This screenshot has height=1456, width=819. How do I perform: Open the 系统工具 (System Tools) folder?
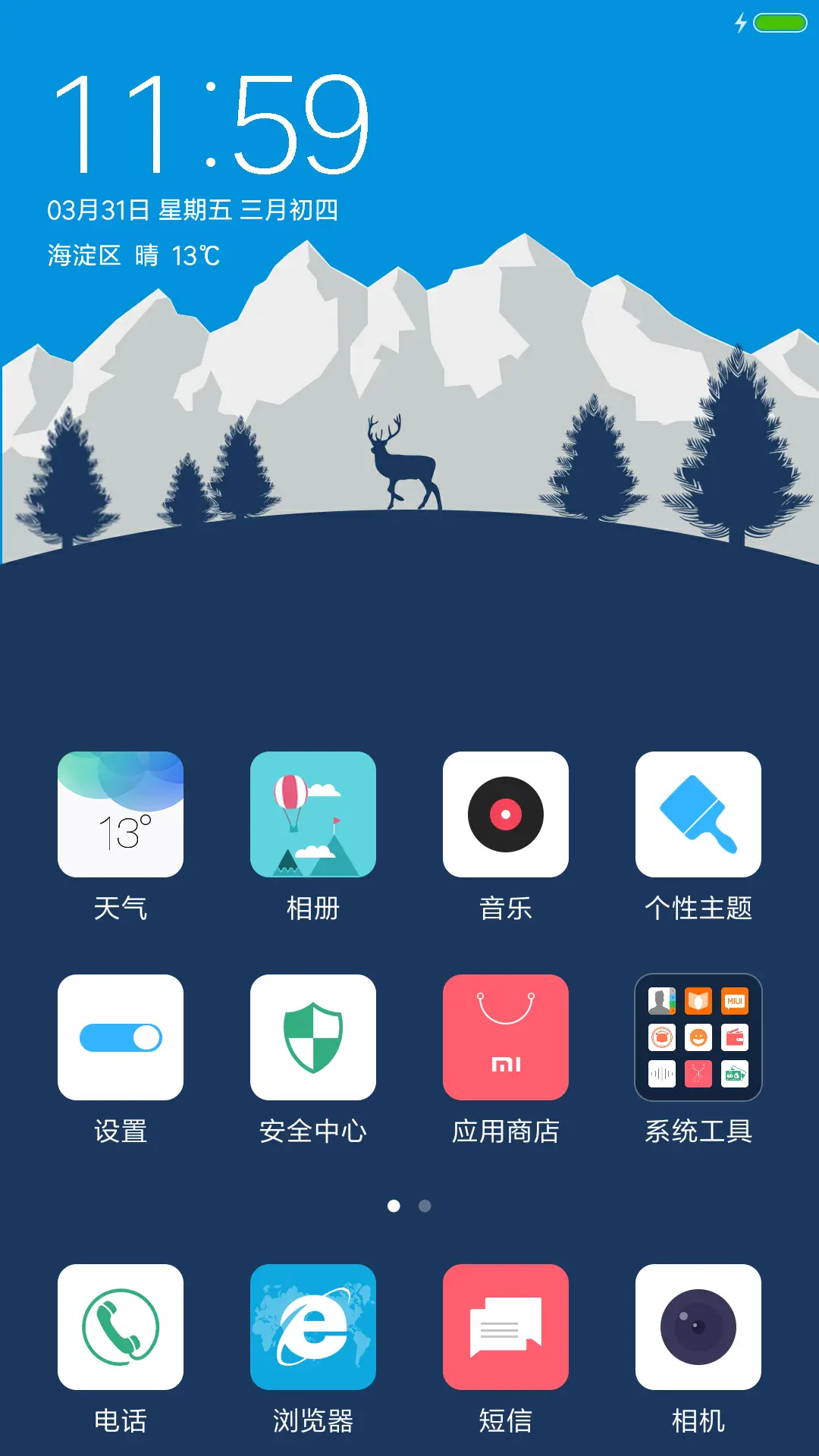pyautogui.click(x=698, y=1036)
